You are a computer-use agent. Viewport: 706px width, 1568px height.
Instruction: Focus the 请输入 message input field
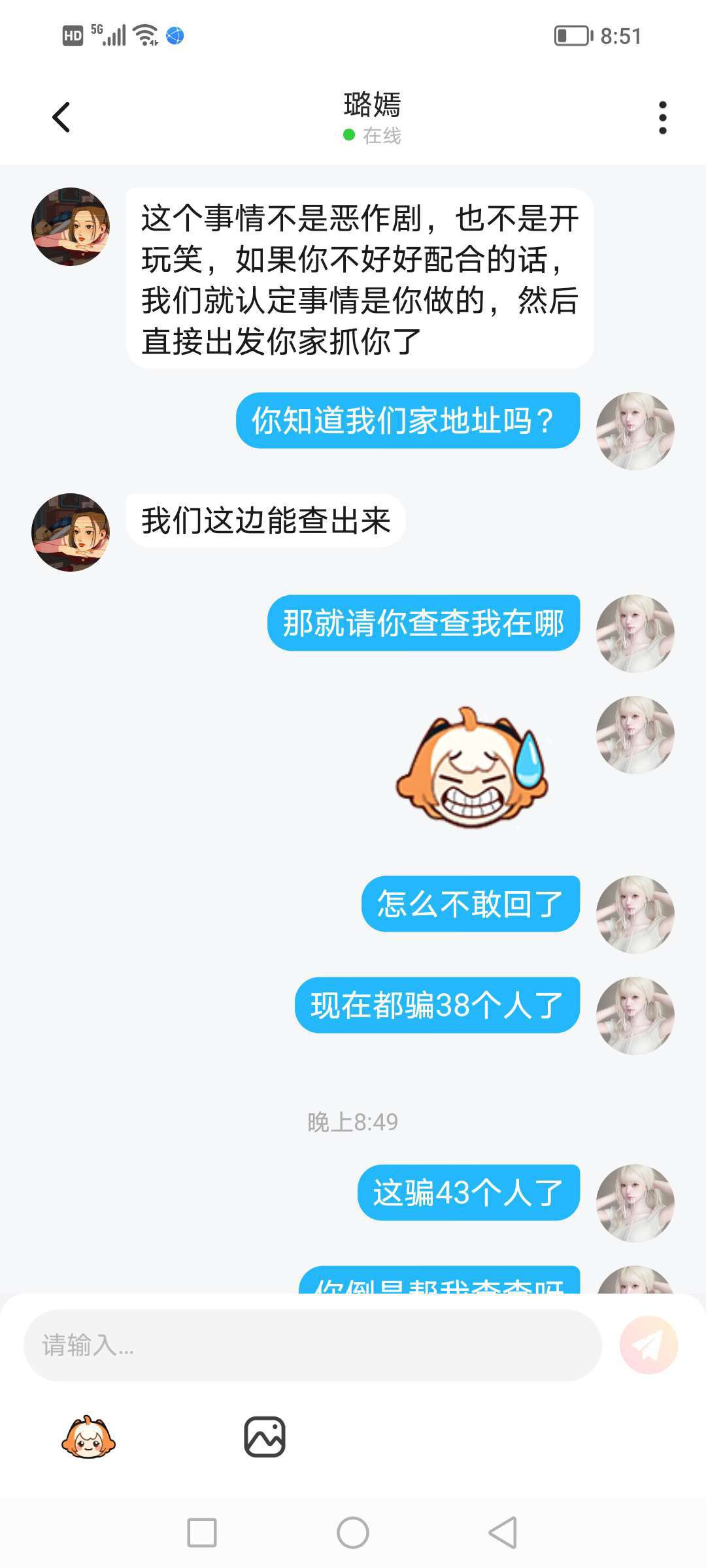pos(312,1345)
